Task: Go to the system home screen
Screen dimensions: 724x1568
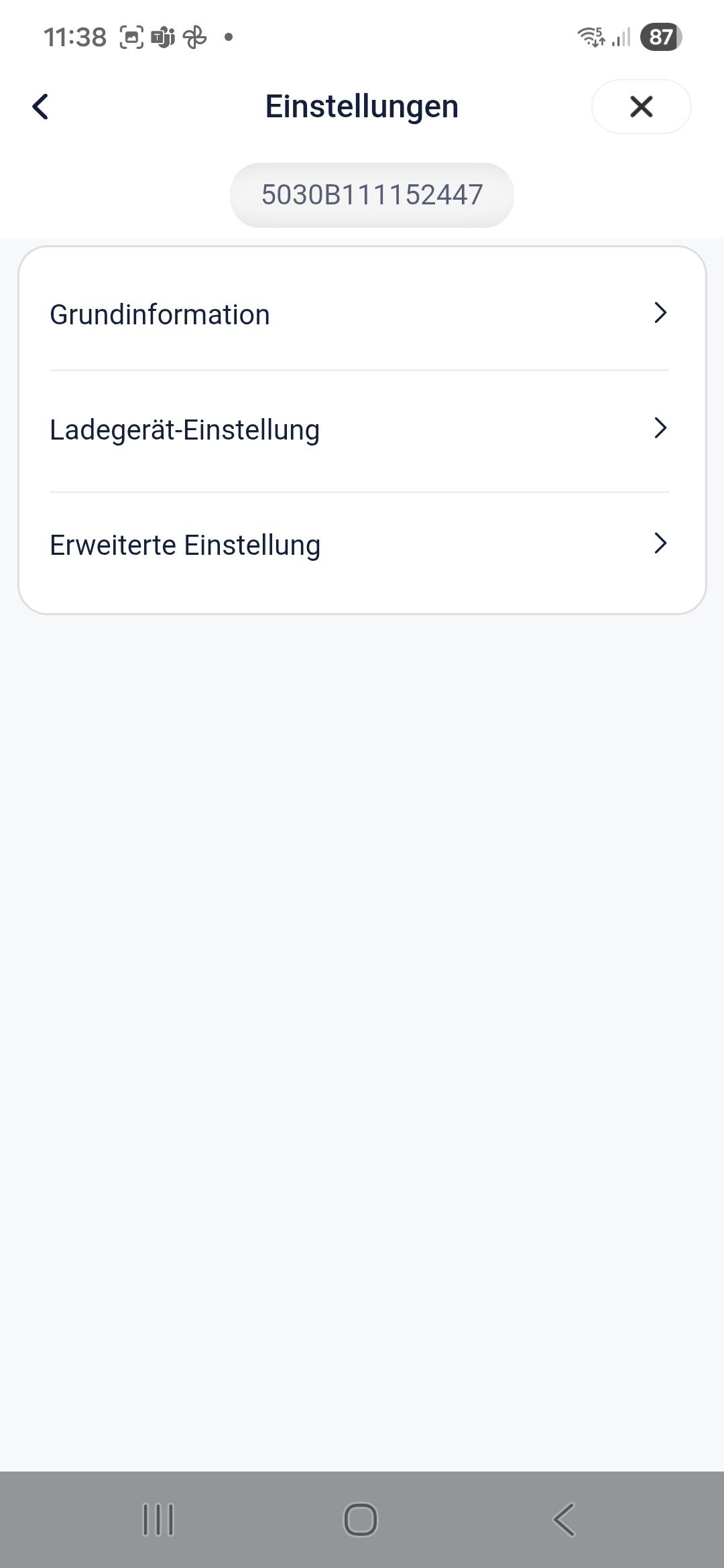Action: (361, 1519)
